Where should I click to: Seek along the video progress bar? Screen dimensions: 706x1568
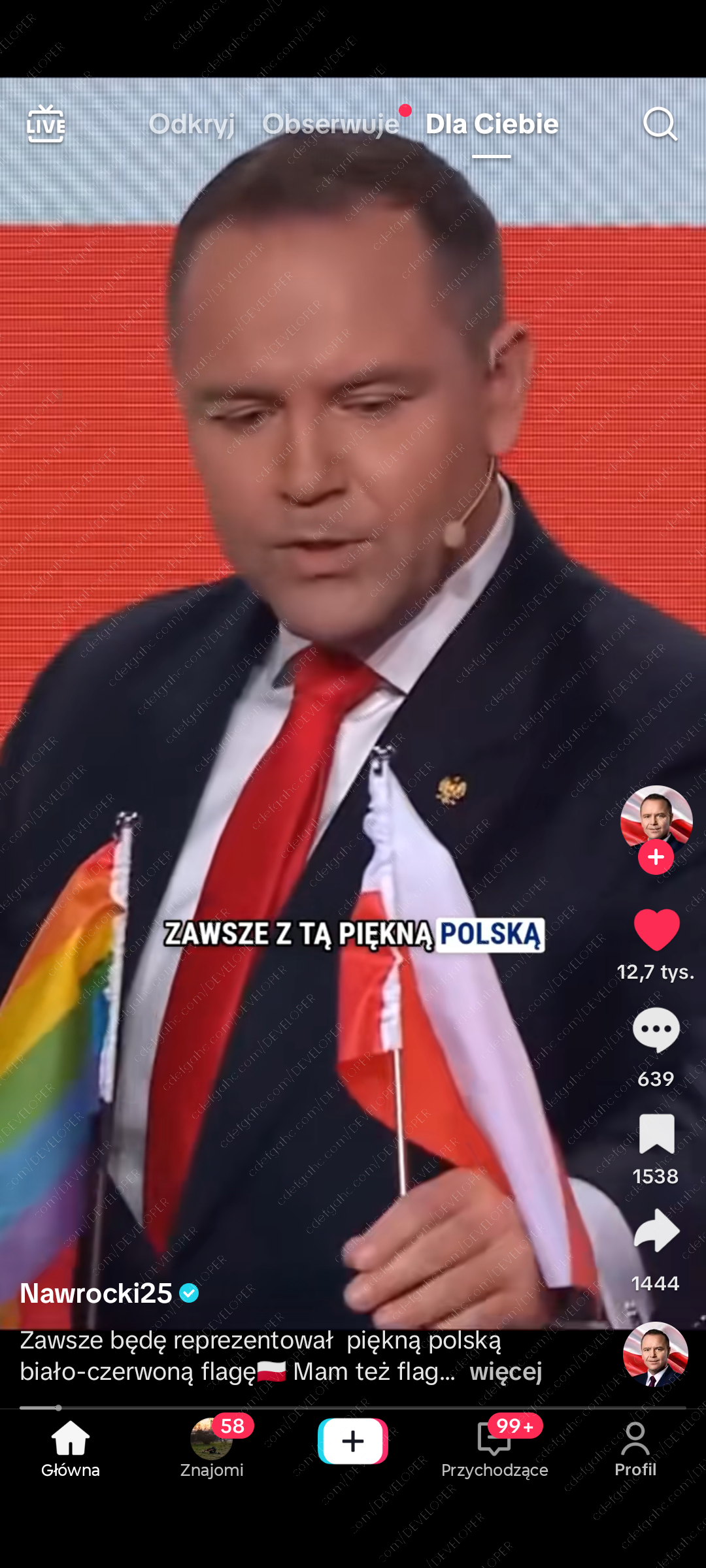(x=353, y=1407)
